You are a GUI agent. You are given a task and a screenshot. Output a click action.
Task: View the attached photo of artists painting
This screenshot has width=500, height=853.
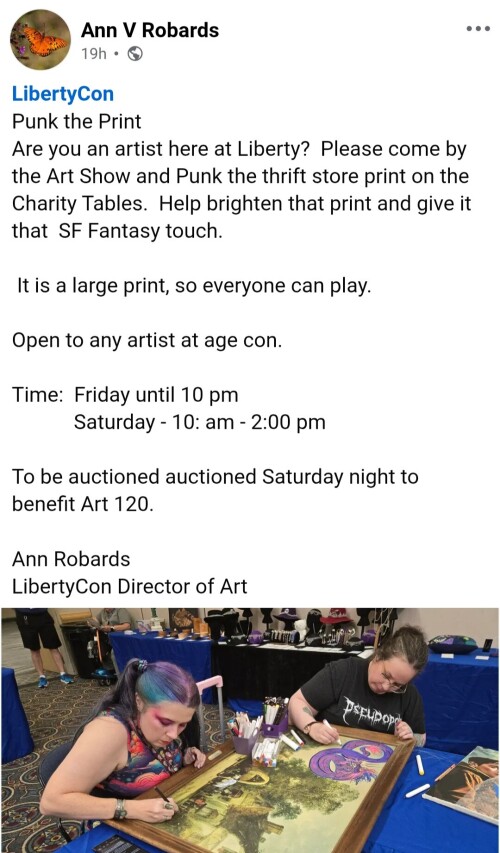pyautogui.click(x=250, y=730)
